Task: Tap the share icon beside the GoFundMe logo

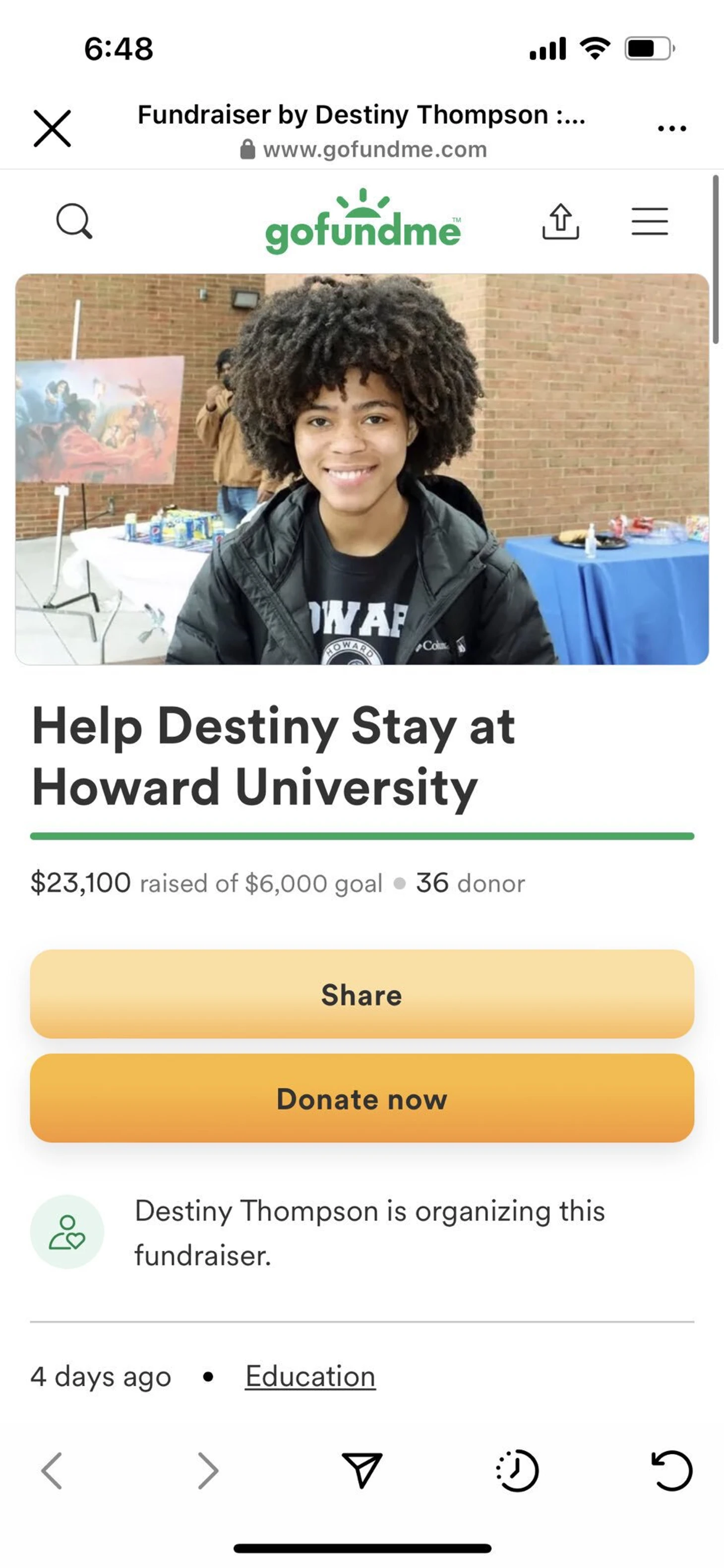Action: (560, 221)
